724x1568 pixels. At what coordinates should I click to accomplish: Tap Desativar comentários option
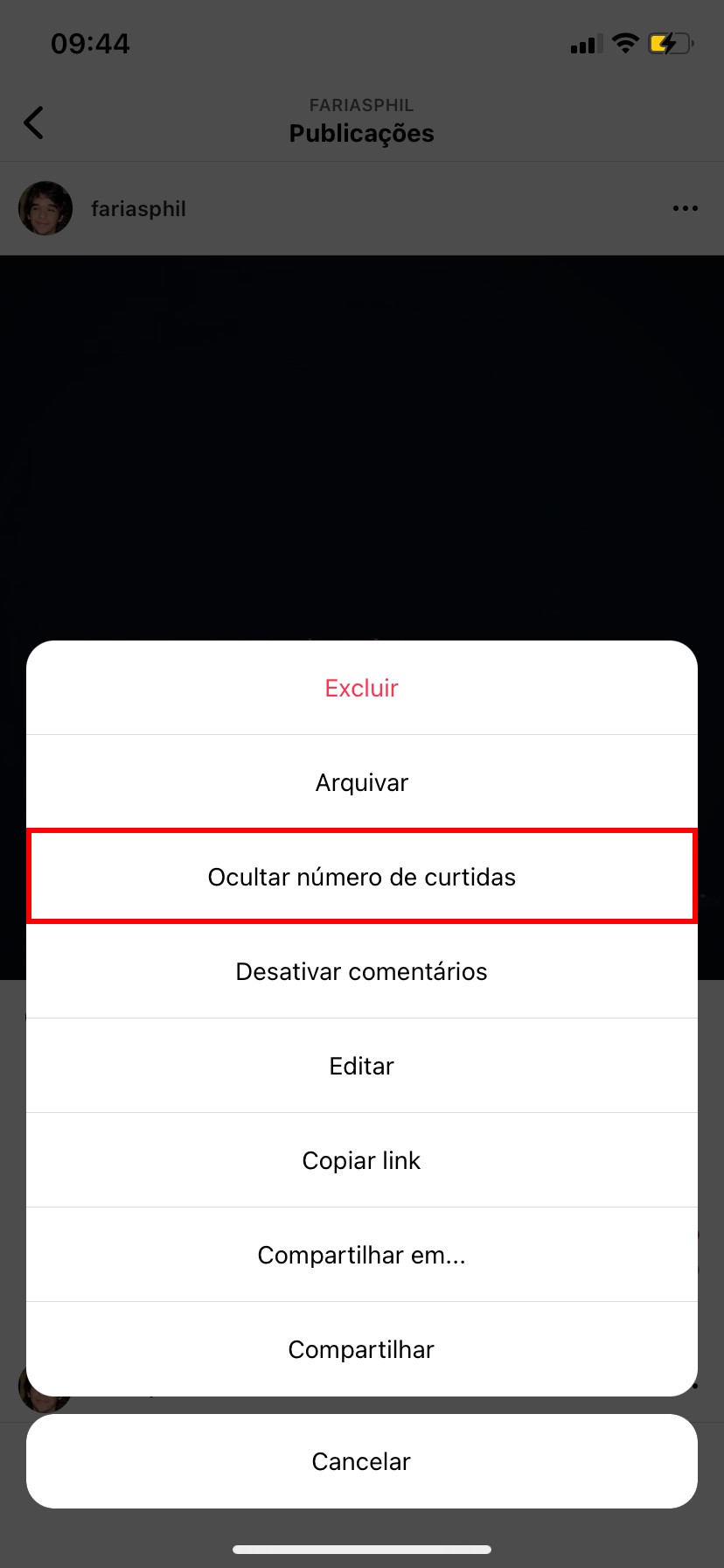(361, 971)
